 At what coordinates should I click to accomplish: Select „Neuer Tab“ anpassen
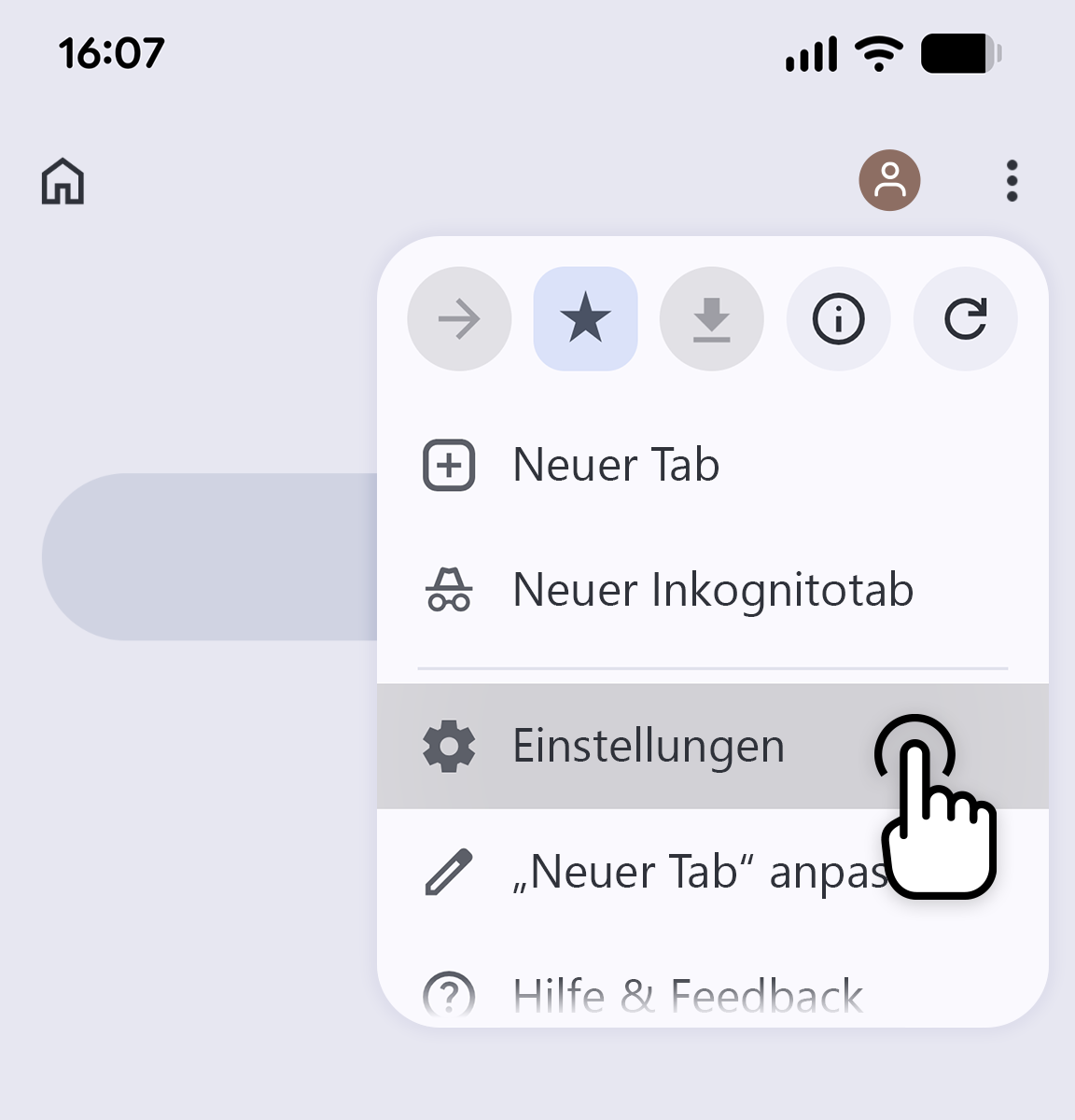click(653, 873)
